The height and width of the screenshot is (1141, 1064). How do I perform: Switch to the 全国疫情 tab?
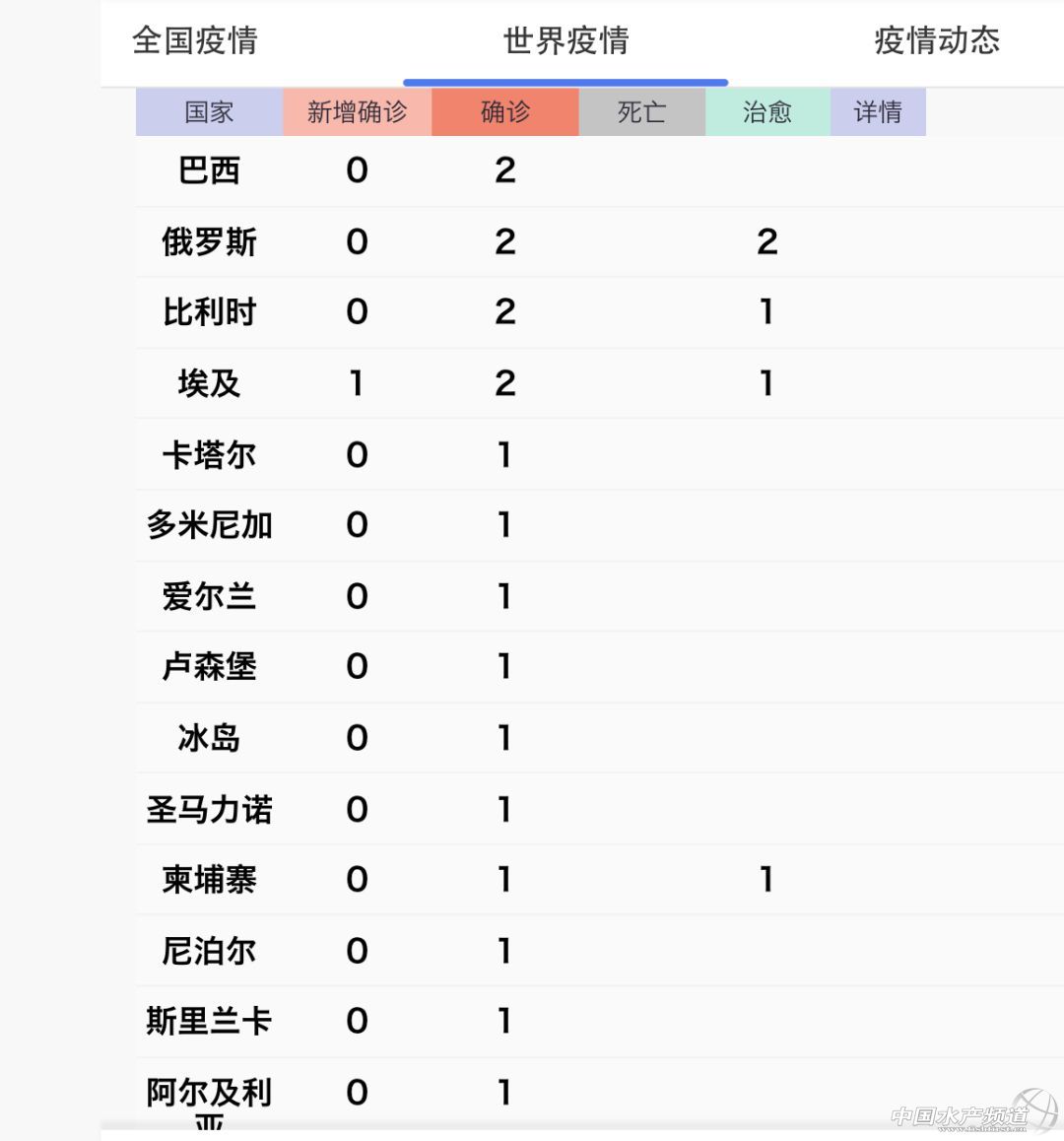pyautogui.click(x=195, y=41)
